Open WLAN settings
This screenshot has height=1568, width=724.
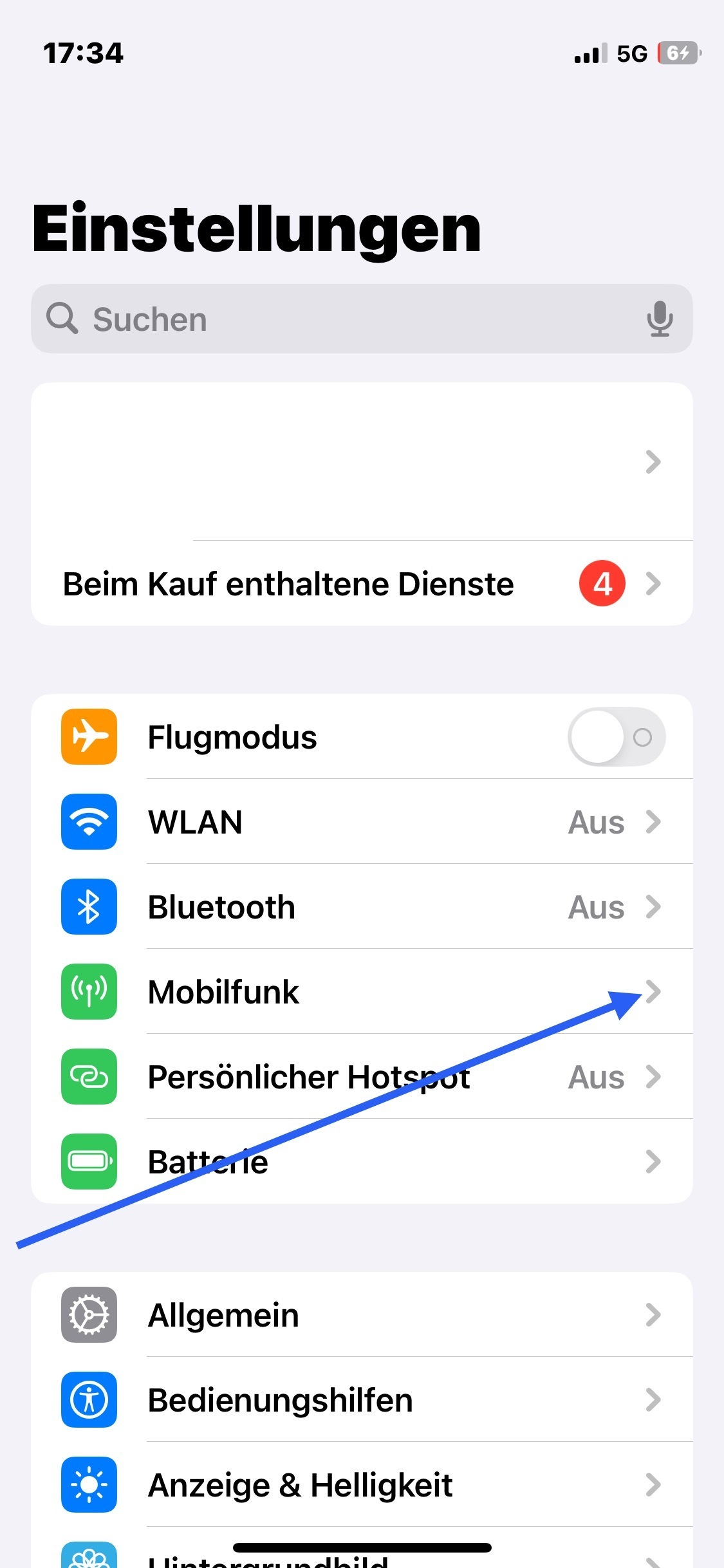point(362,822)
